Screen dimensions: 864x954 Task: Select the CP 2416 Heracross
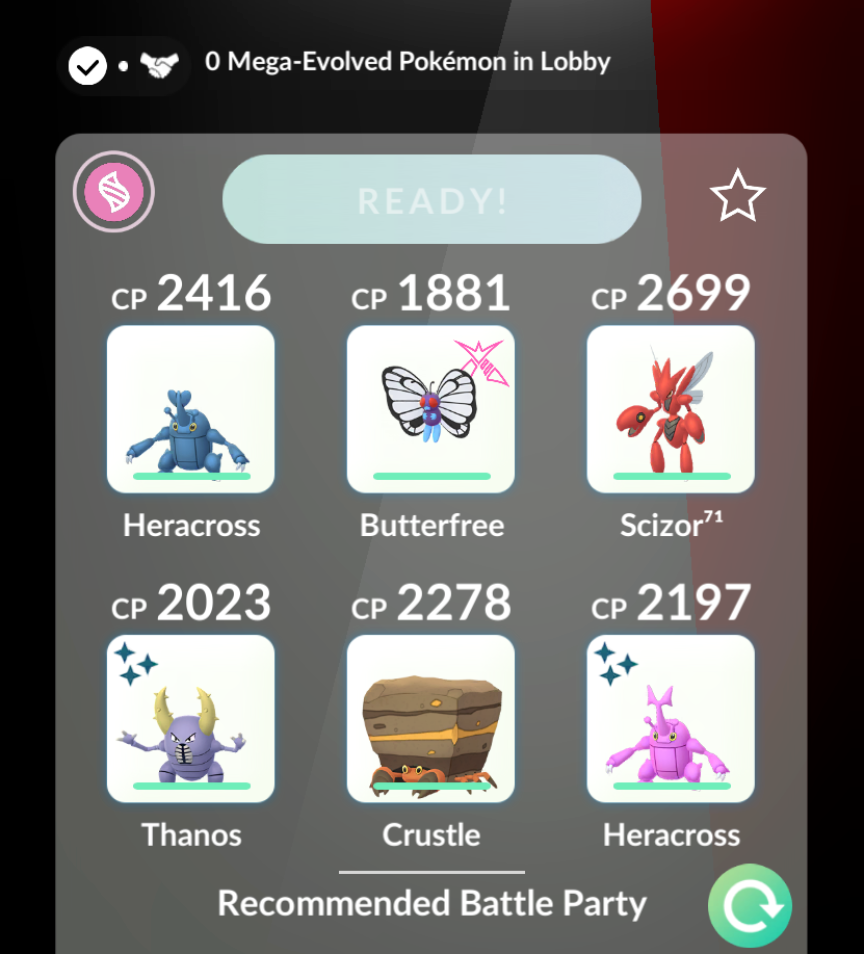[x=191, y=409]
